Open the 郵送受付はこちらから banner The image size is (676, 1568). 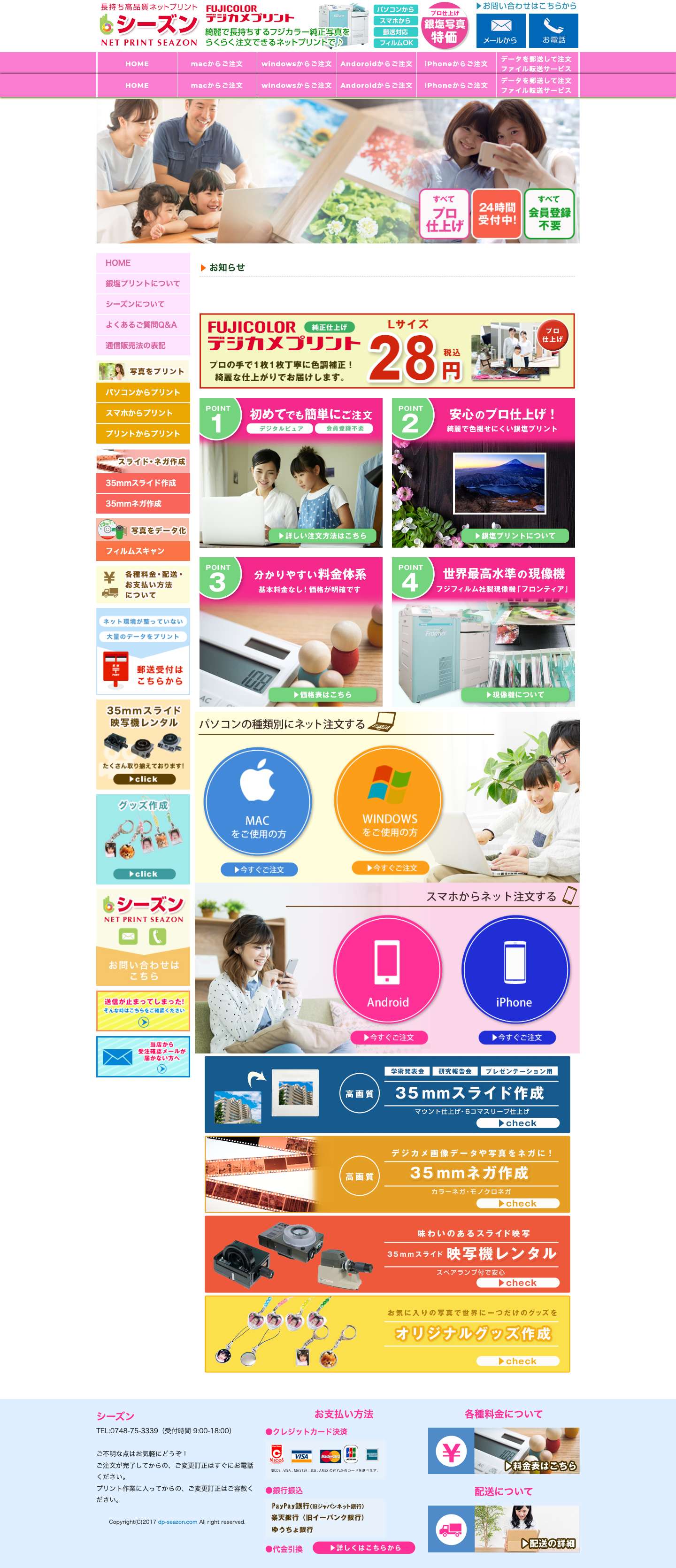click(x=143, y=652)
